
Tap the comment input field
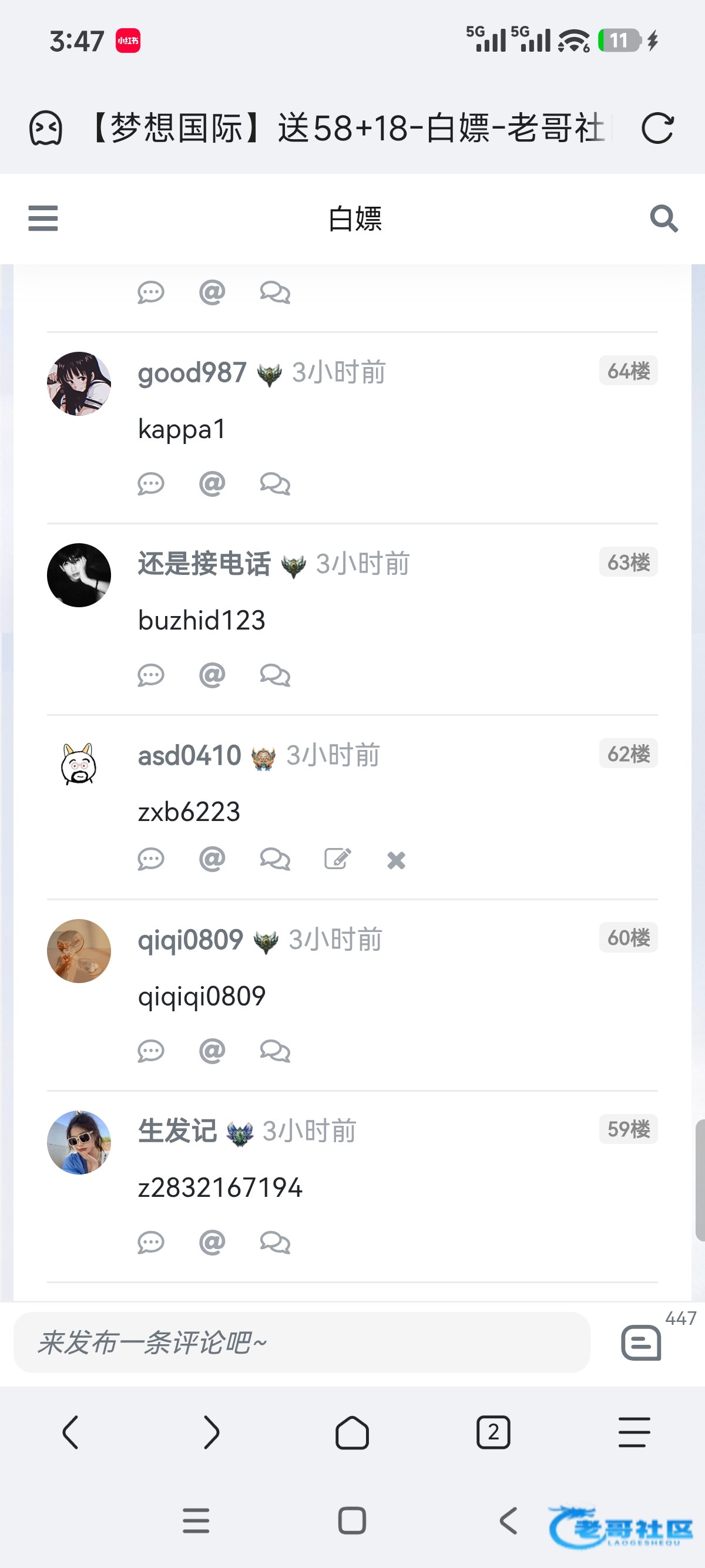click(x=301, y=1342)
